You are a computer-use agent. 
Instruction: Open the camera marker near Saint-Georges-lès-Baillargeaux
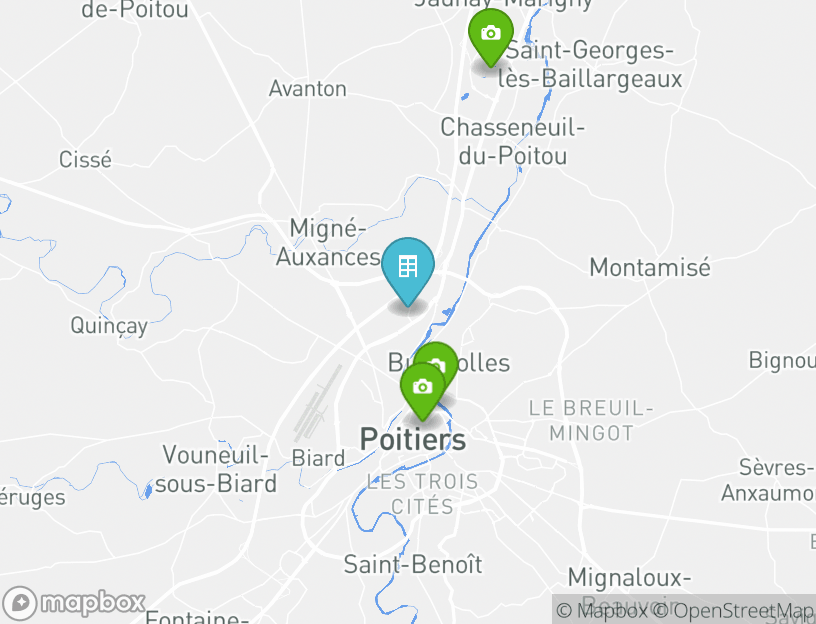pyautogui.click(x=490, y=35)
